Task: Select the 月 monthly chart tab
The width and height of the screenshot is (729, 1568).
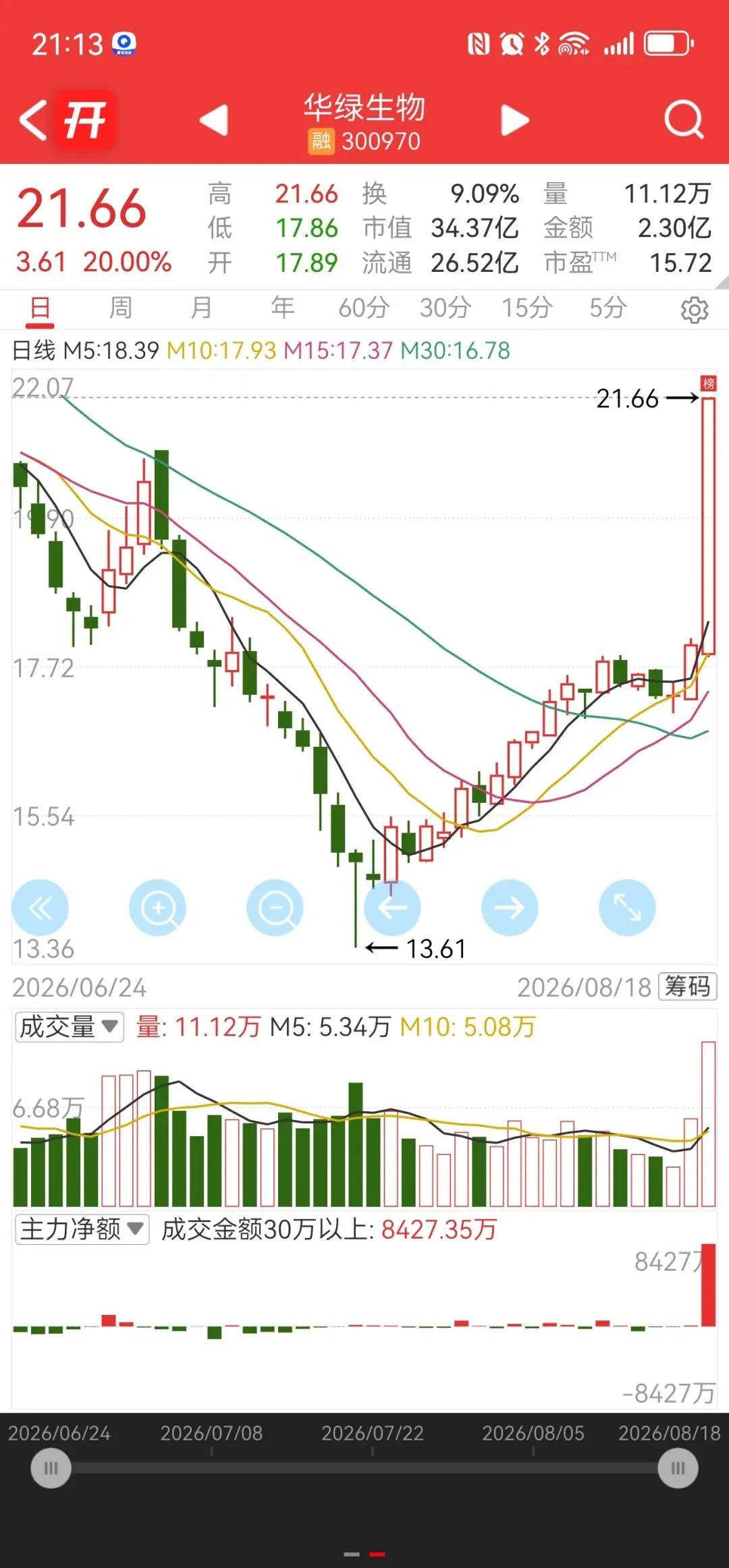Action: tap(201, 308)
